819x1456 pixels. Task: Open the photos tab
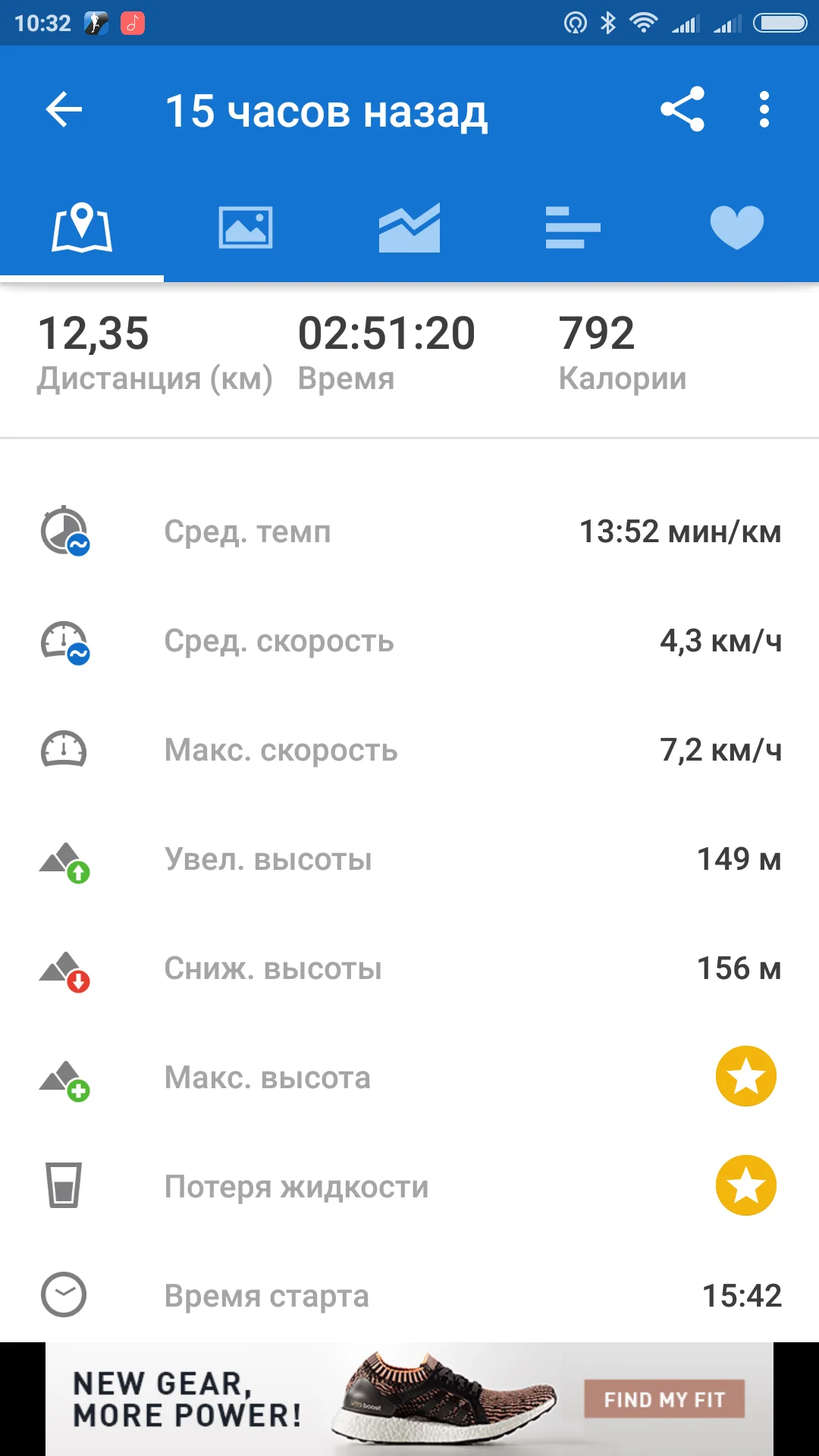(x=246, y=227)
